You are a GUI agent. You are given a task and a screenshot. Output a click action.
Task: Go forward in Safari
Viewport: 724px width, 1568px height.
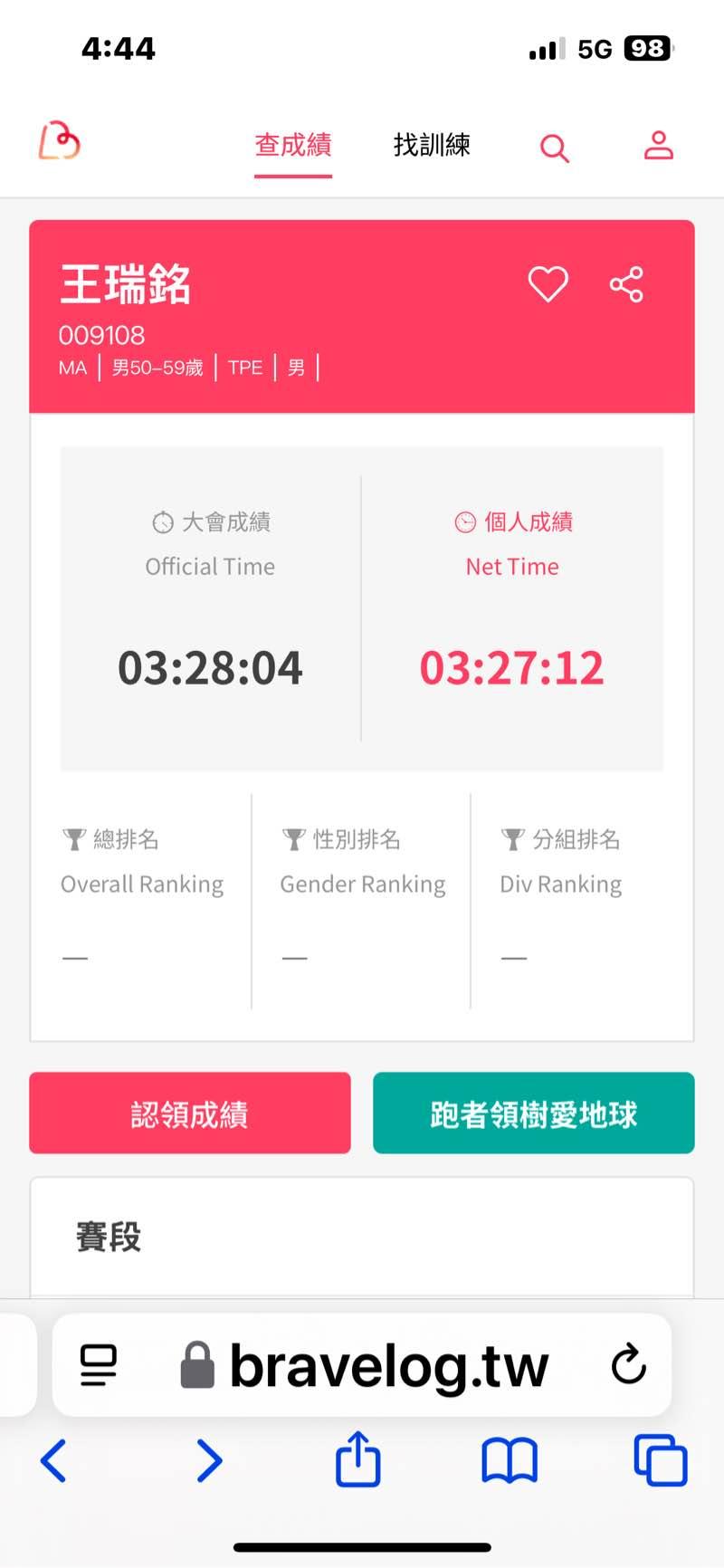[209, 1461]
